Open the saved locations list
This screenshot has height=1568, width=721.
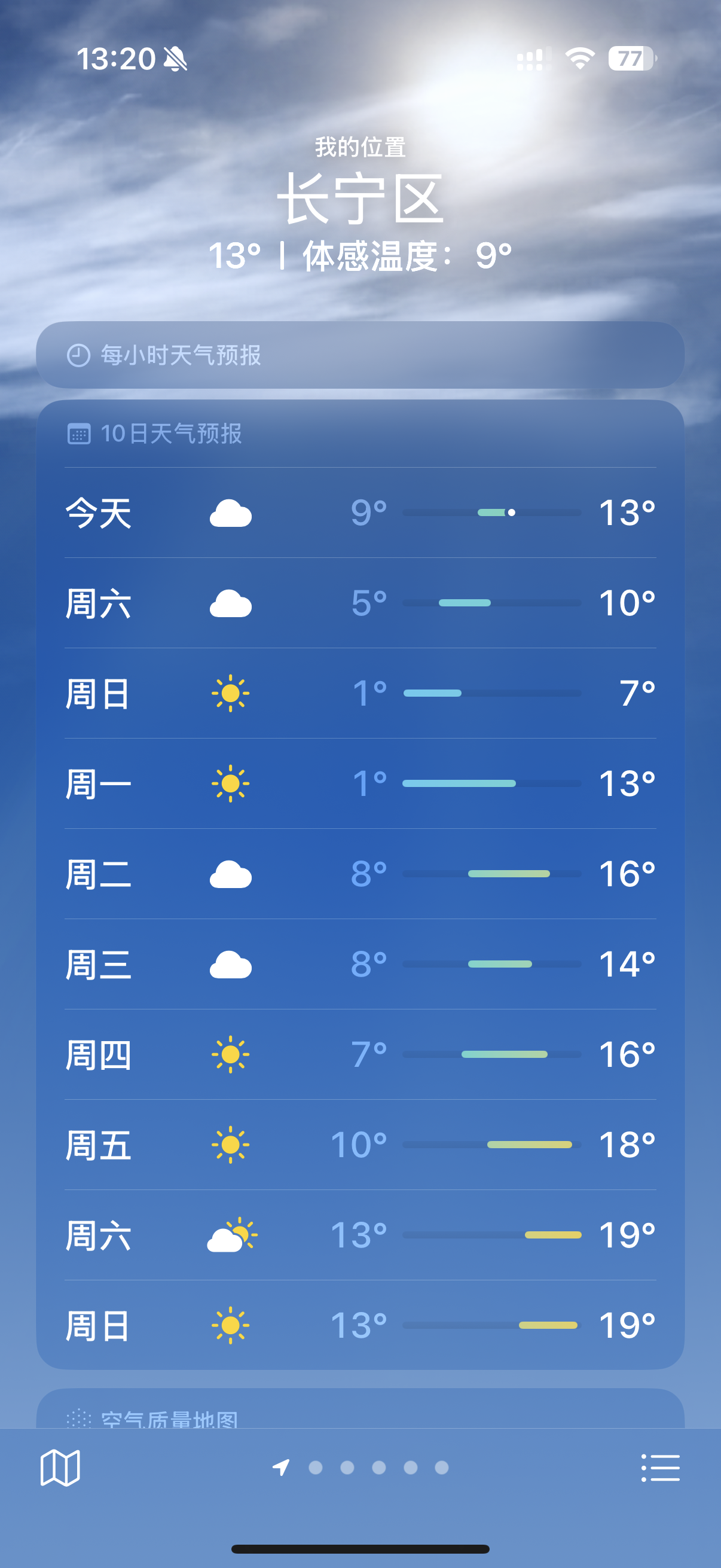660,1468
